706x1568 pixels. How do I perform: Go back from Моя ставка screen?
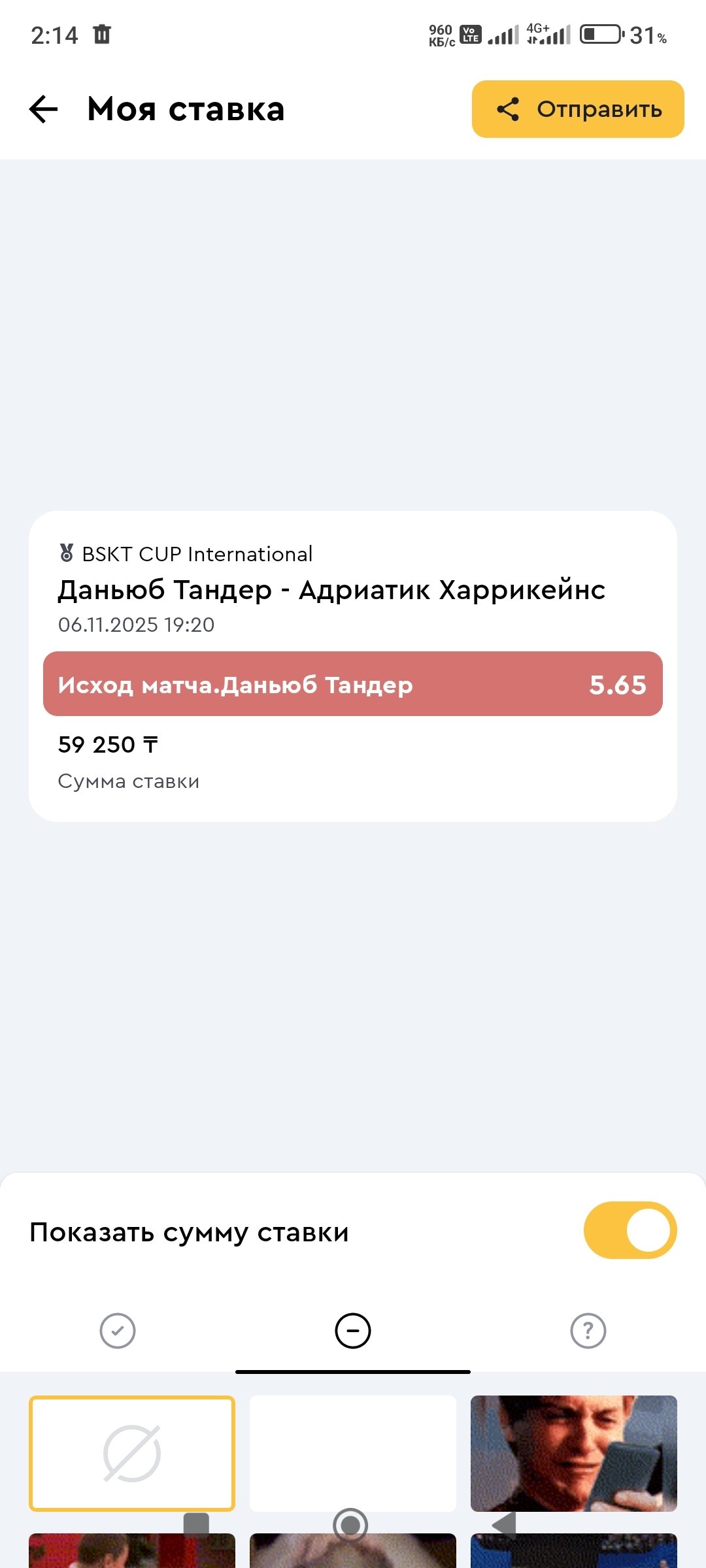point(44,109)
